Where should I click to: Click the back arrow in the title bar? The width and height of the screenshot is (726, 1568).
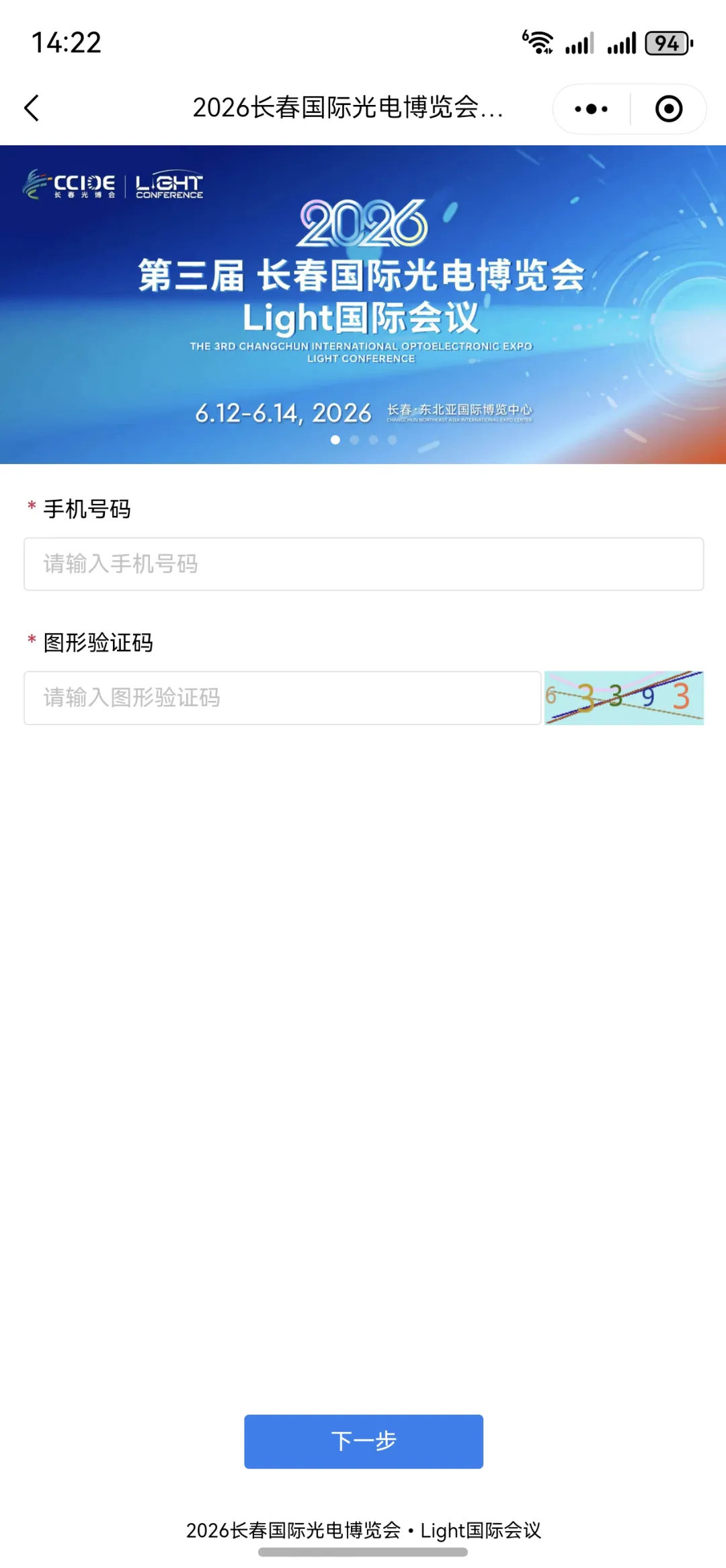click(x=32, y=108)
